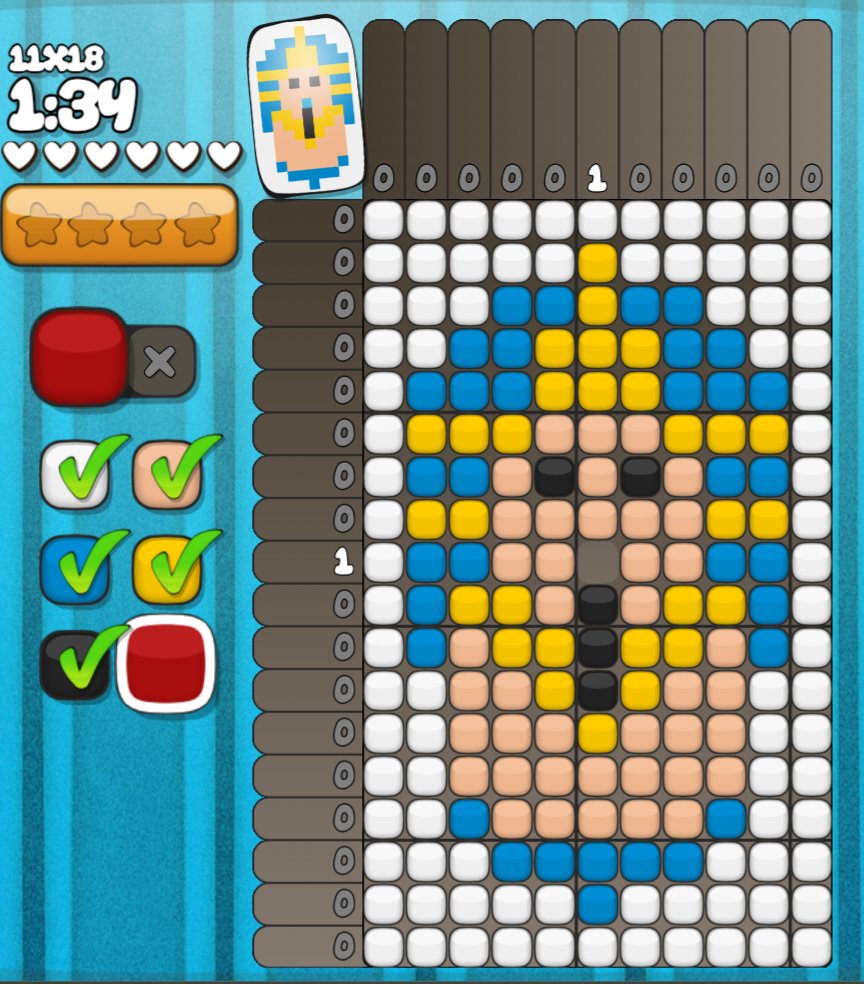Fill the empty gray grid cell

coord(597,562)
